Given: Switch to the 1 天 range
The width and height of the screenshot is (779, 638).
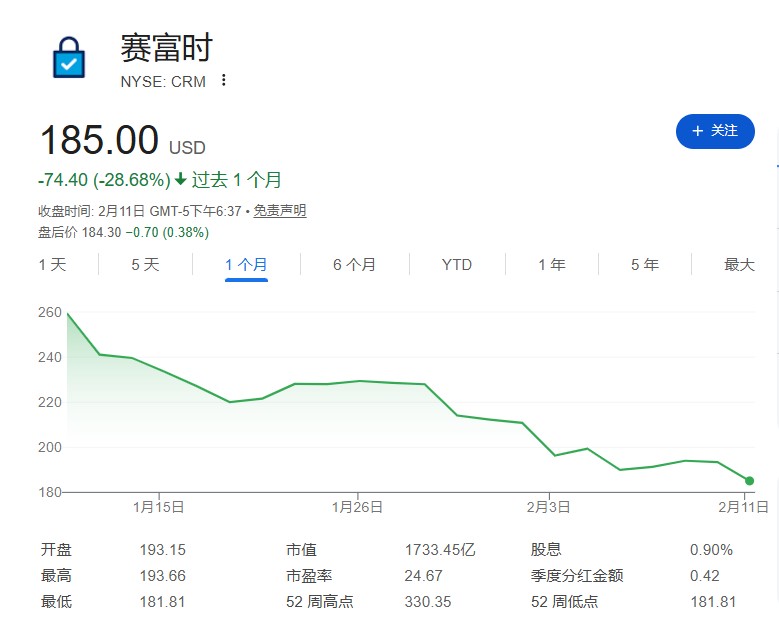Looking at the screenshot, I should 52,265.
